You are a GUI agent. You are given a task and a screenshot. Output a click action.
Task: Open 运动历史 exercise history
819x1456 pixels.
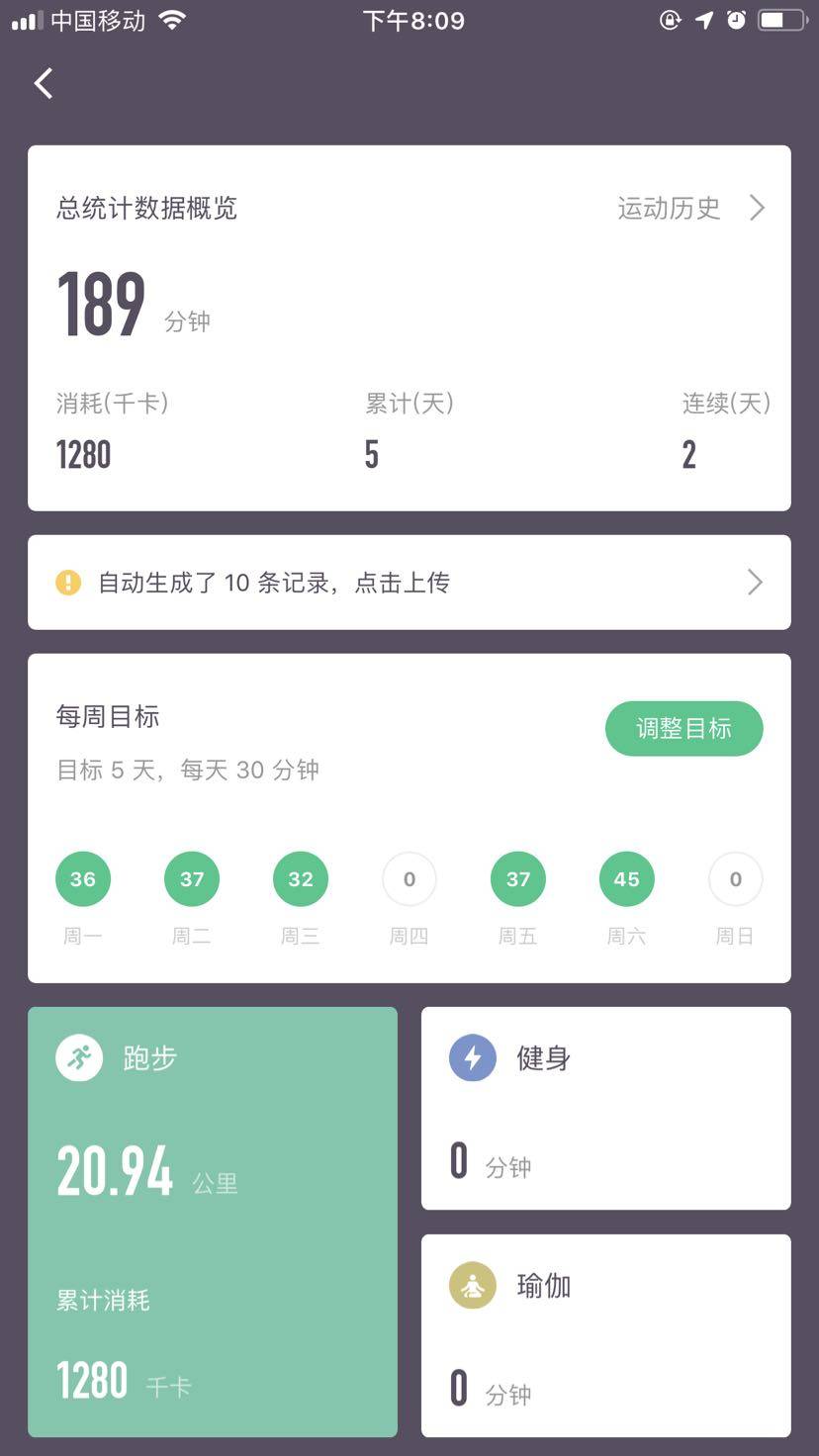tap(689, 208)
